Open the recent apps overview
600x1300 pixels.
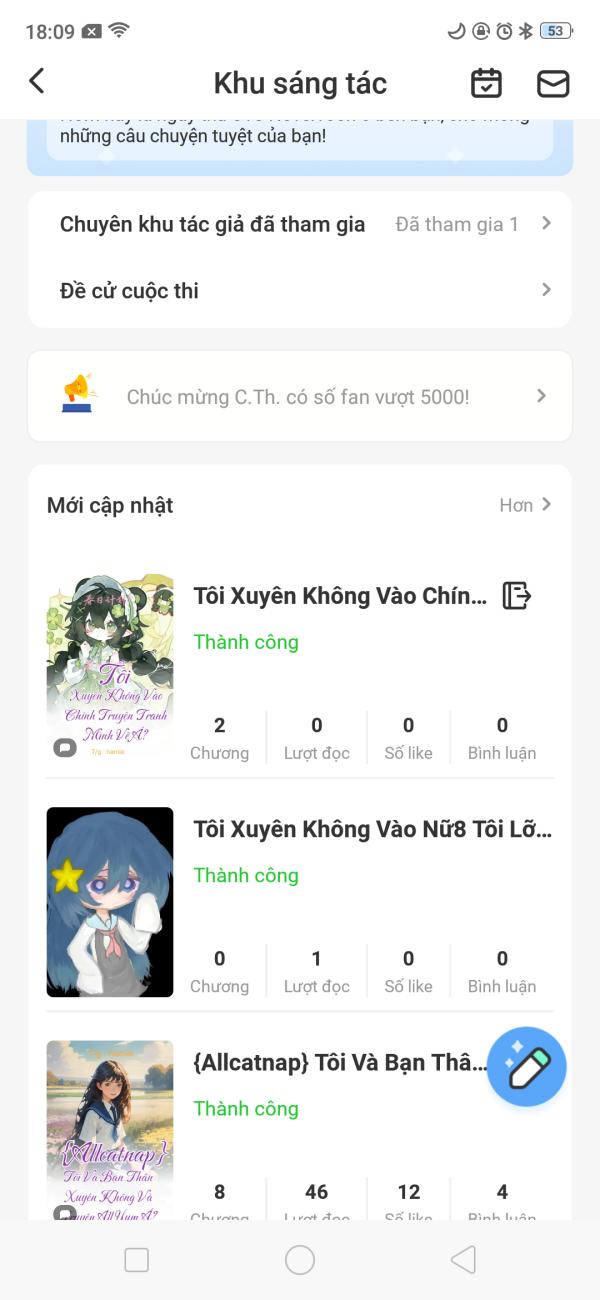(137, 1260)
